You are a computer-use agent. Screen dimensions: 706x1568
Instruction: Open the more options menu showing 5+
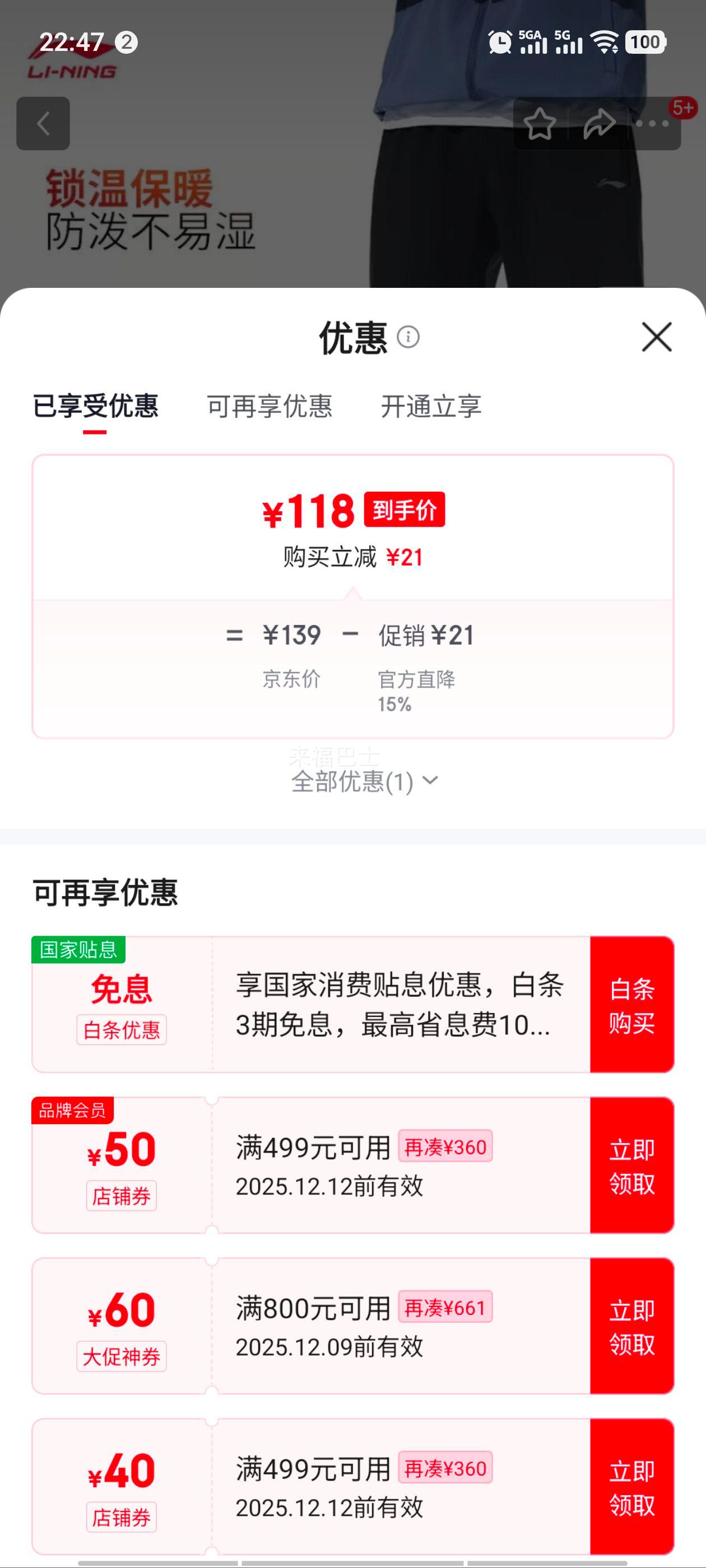coord(651,124)
